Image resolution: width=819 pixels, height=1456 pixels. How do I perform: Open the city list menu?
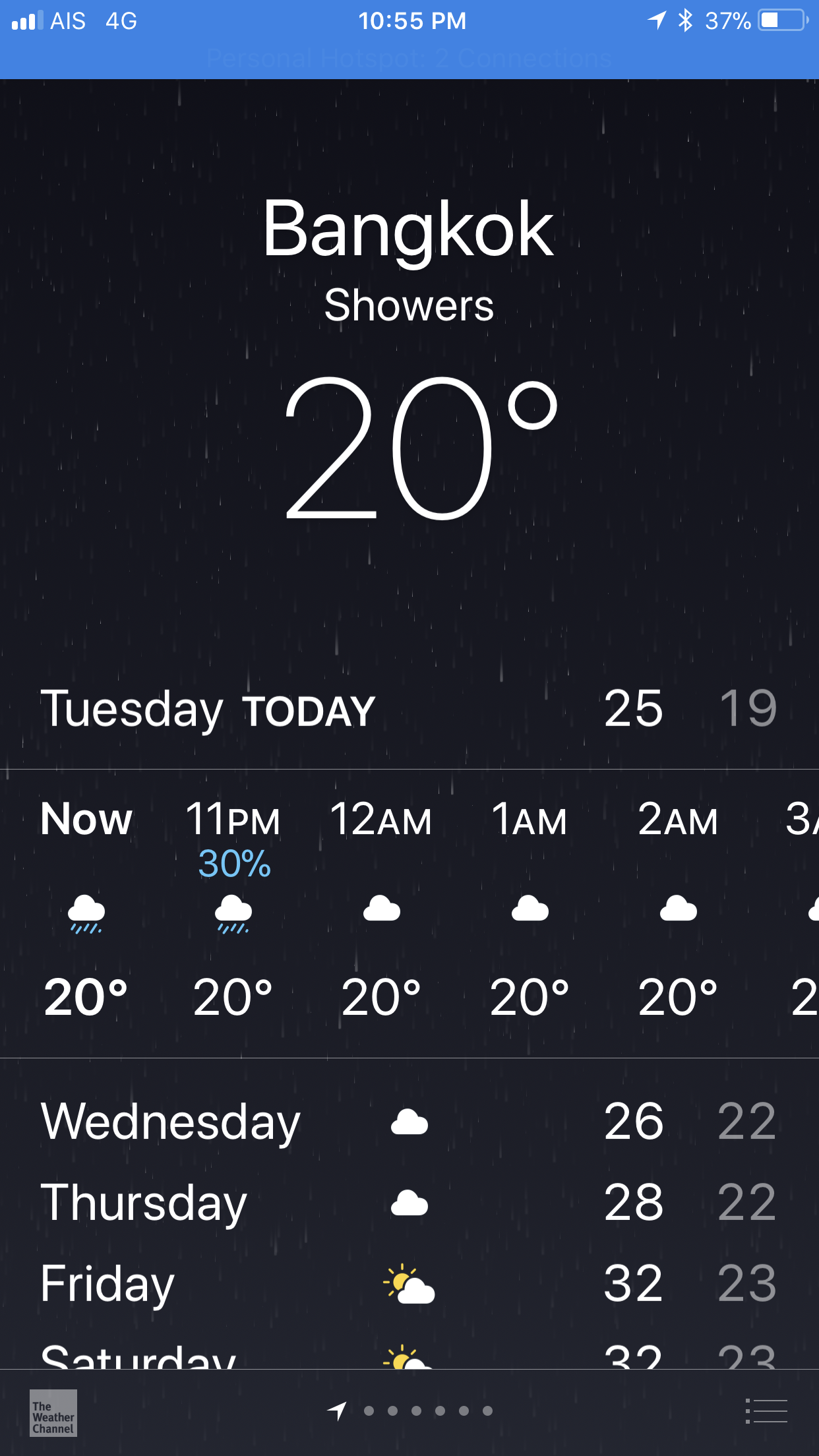click(x=766, y=1411)
